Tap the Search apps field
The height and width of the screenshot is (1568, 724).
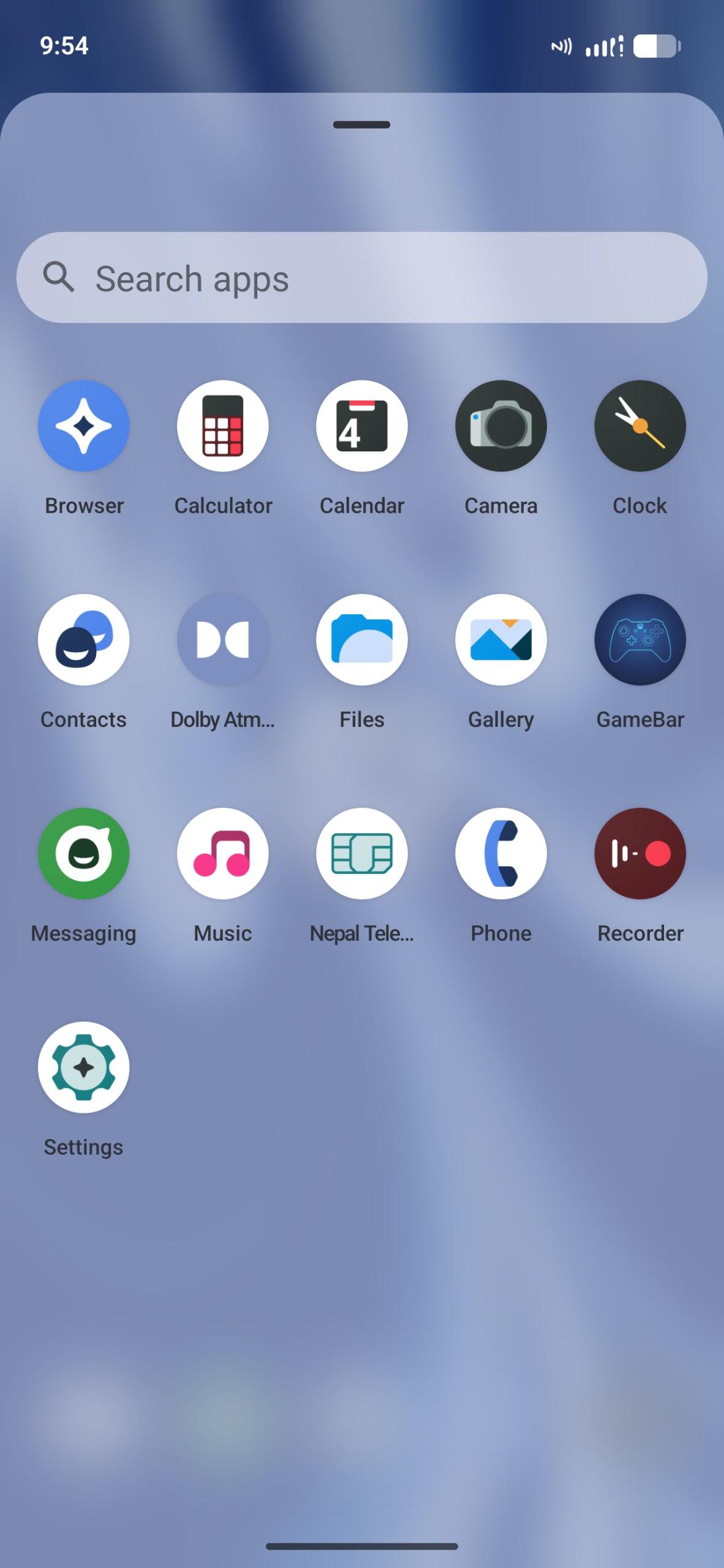(361, 277)
